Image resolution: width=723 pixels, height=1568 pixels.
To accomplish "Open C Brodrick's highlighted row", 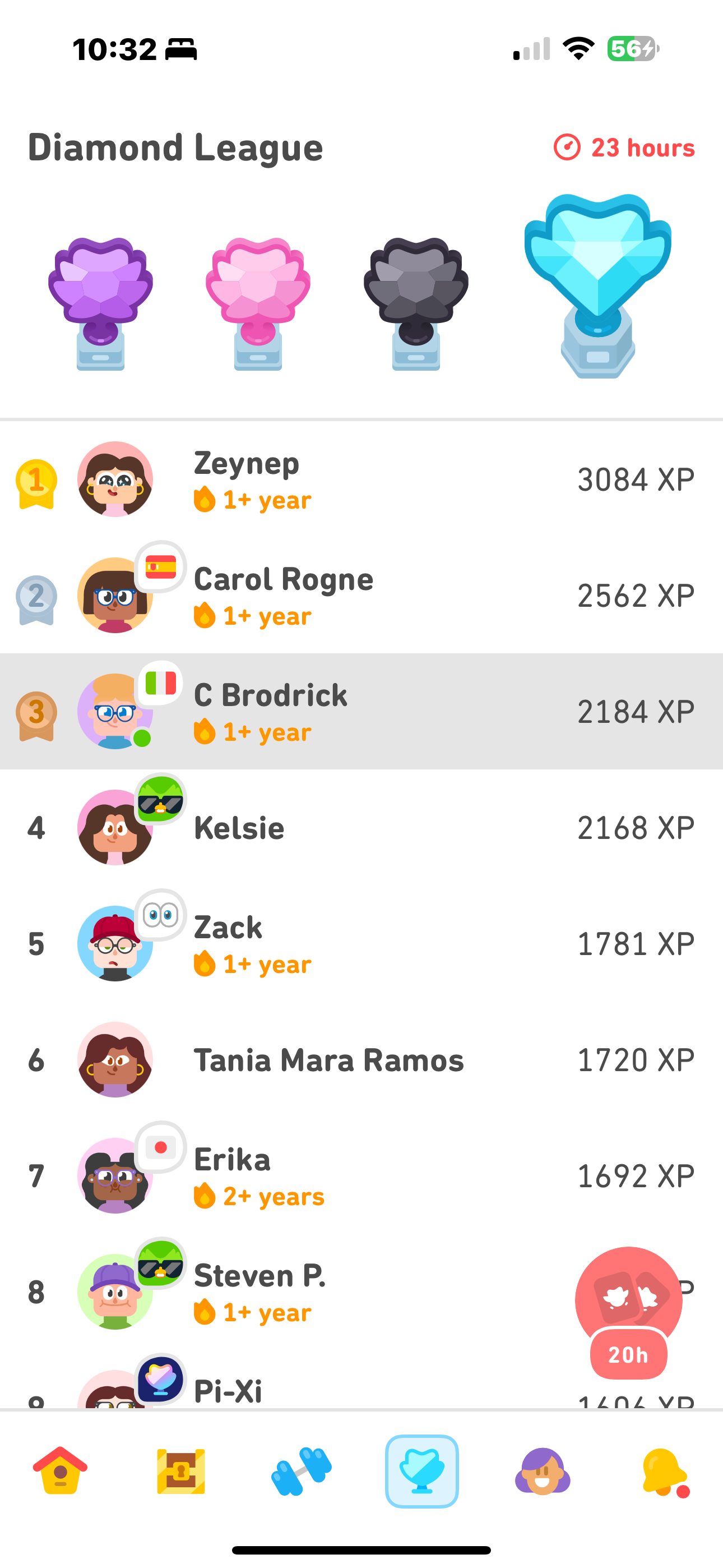I will [x=361, y=712].
